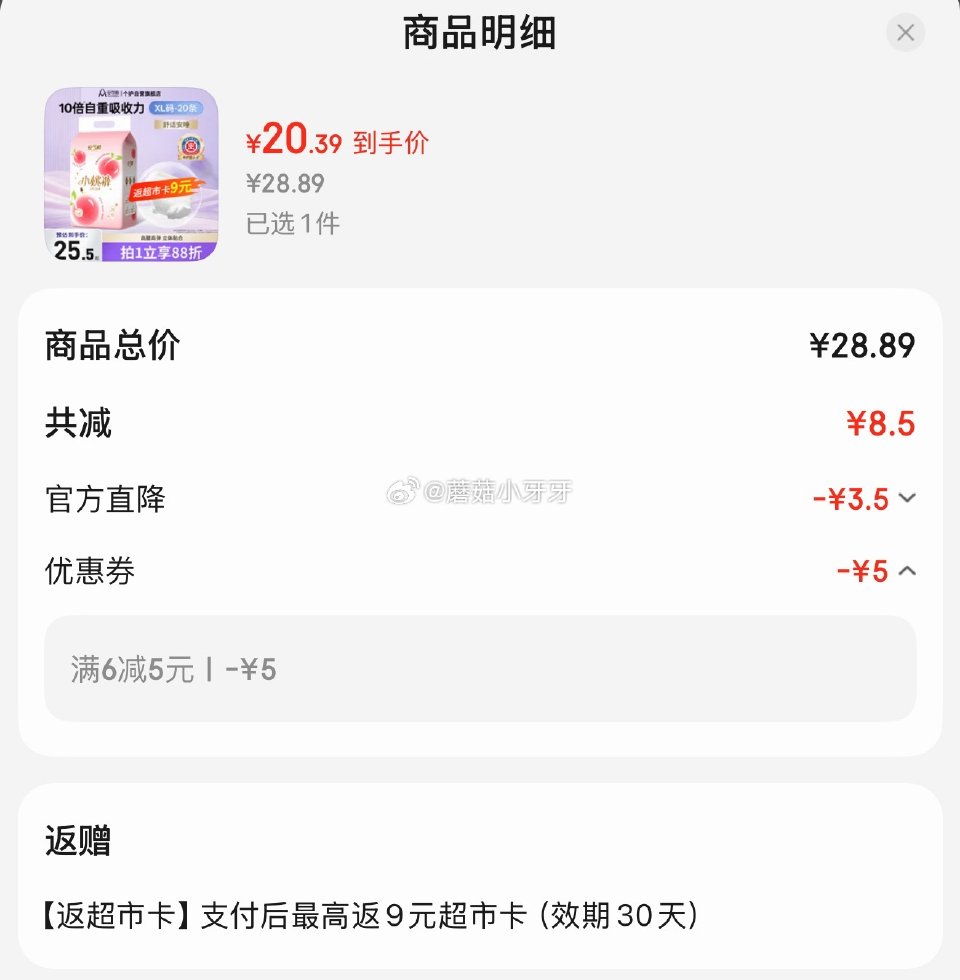Close the 商品明细 popup
The height and width of the screenshot is (980, 960).
pos(905,32)
